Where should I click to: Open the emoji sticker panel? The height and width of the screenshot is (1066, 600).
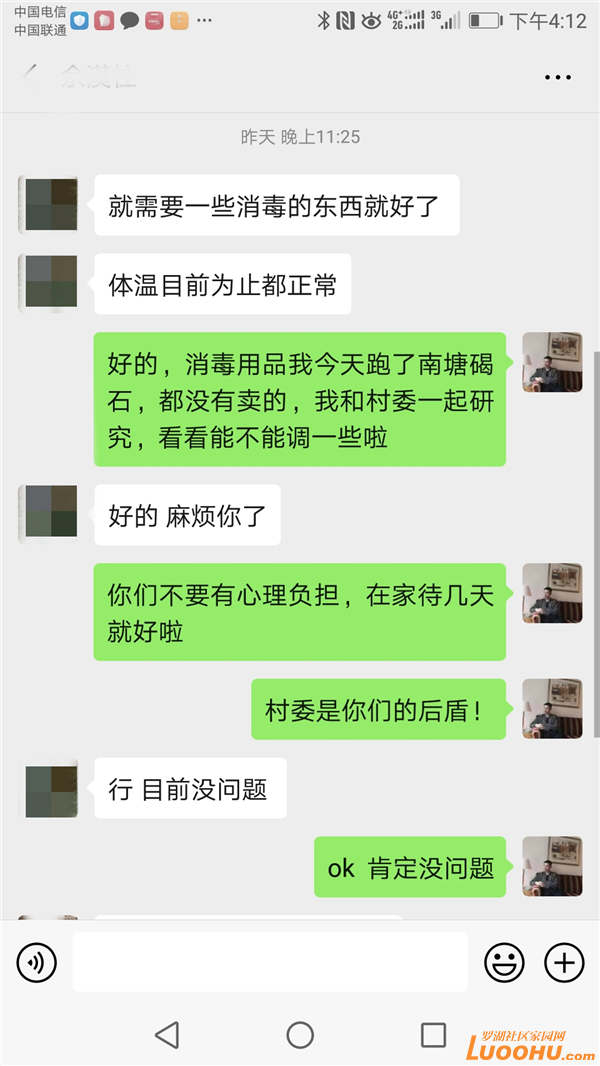[x=504, y=963]
